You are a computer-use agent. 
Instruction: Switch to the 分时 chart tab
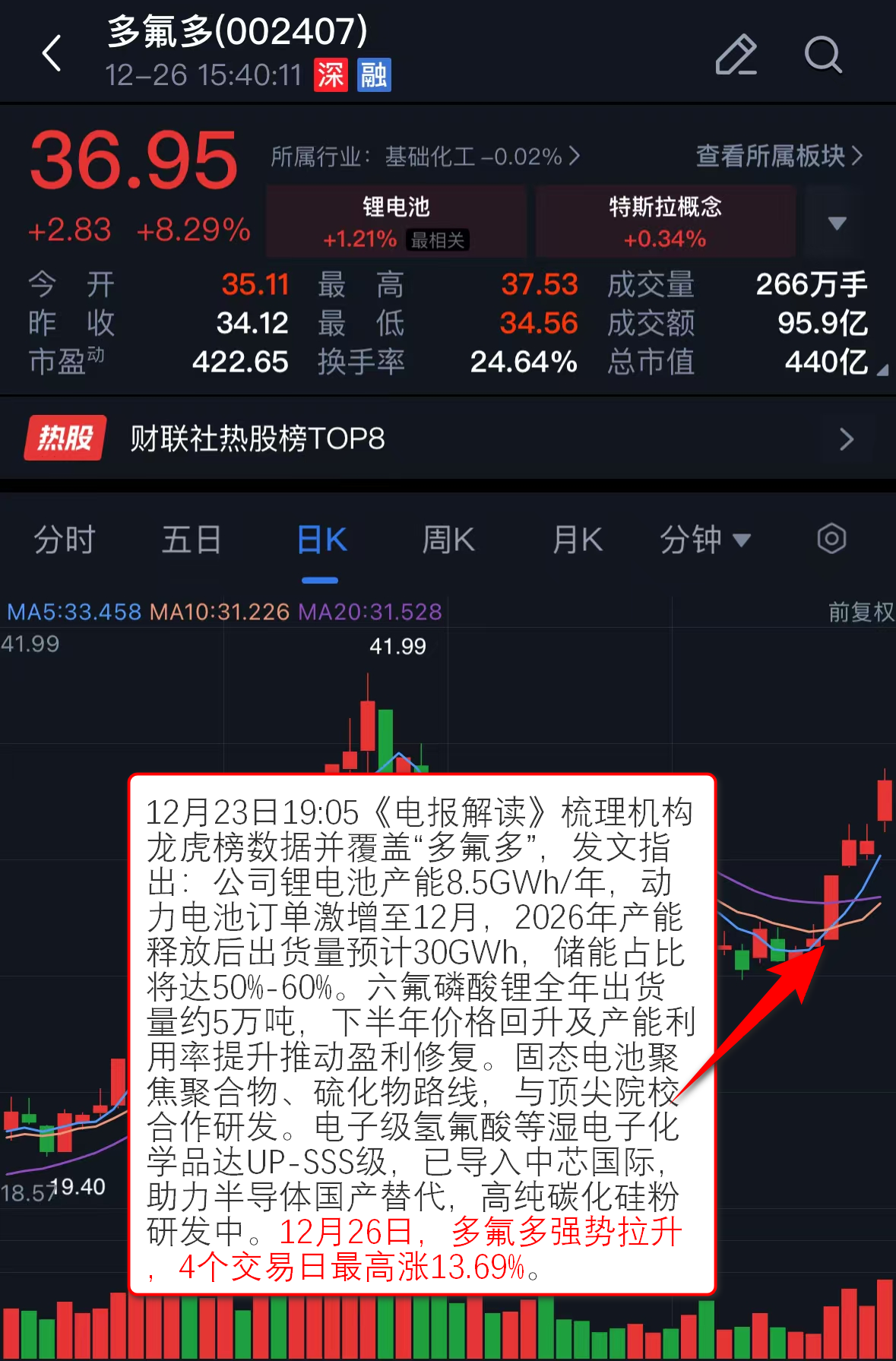click(64, 540)
